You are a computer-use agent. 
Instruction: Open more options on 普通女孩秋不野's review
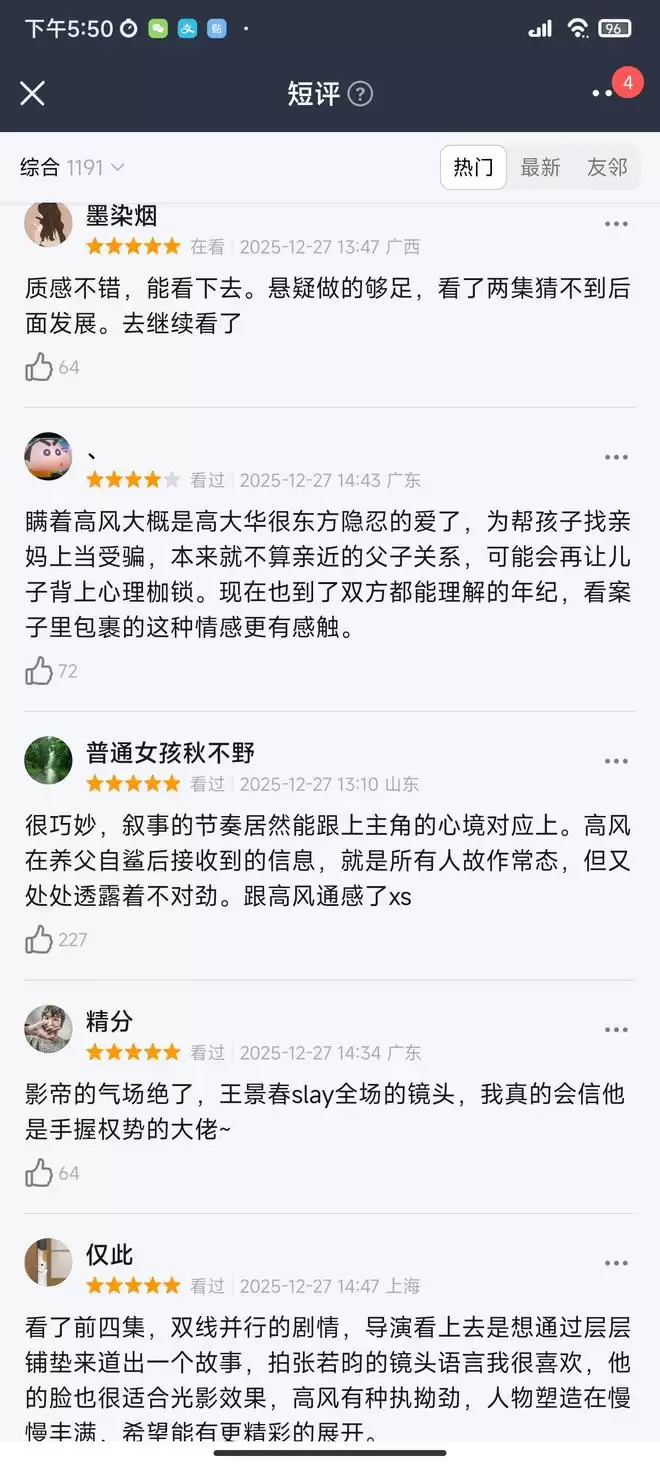pyautogui.click(x=616, y=761)
